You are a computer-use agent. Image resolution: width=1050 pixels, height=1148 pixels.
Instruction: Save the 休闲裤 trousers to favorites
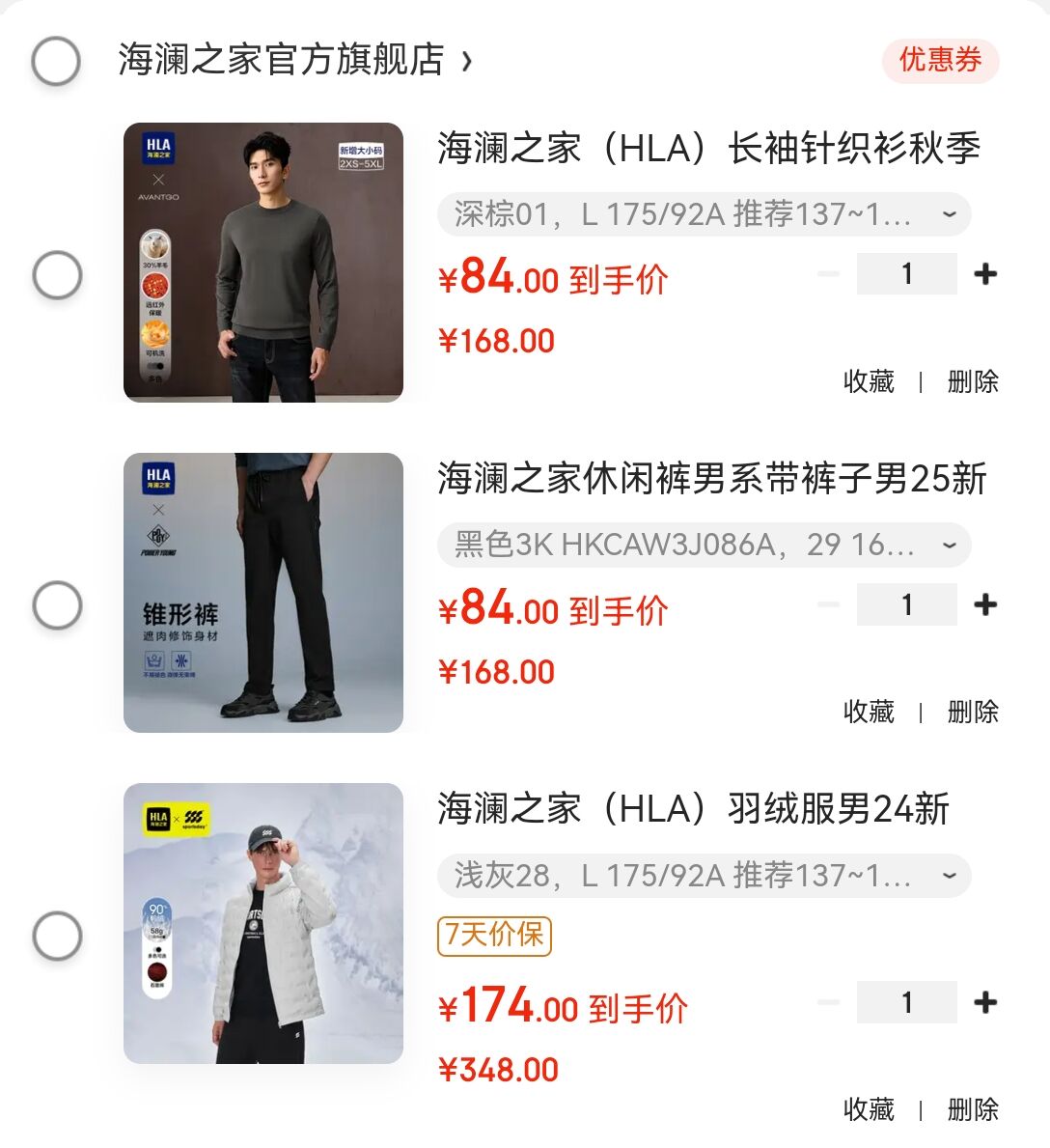click(x=869, y=712)
